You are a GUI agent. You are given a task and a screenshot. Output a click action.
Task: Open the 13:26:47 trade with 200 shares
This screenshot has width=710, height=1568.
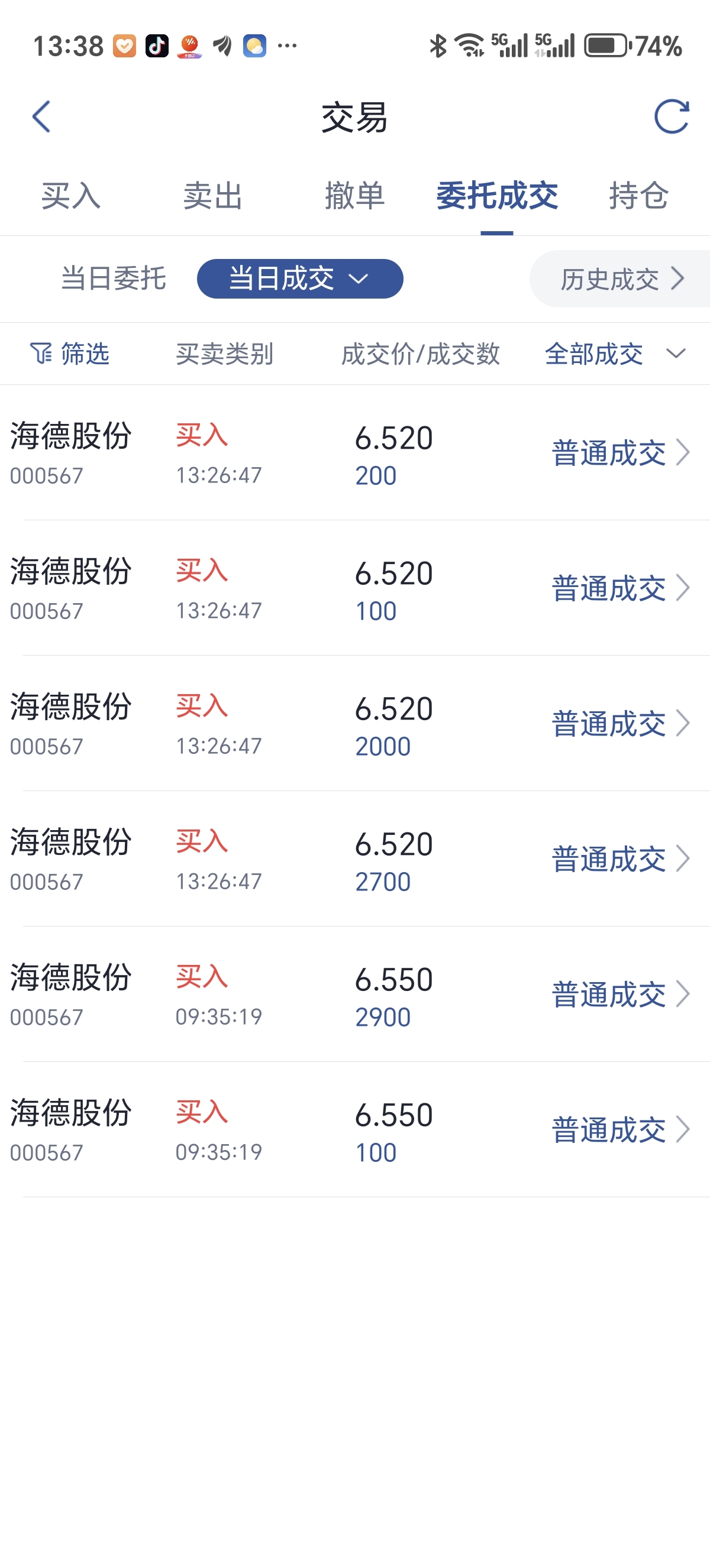click(355, 452)
